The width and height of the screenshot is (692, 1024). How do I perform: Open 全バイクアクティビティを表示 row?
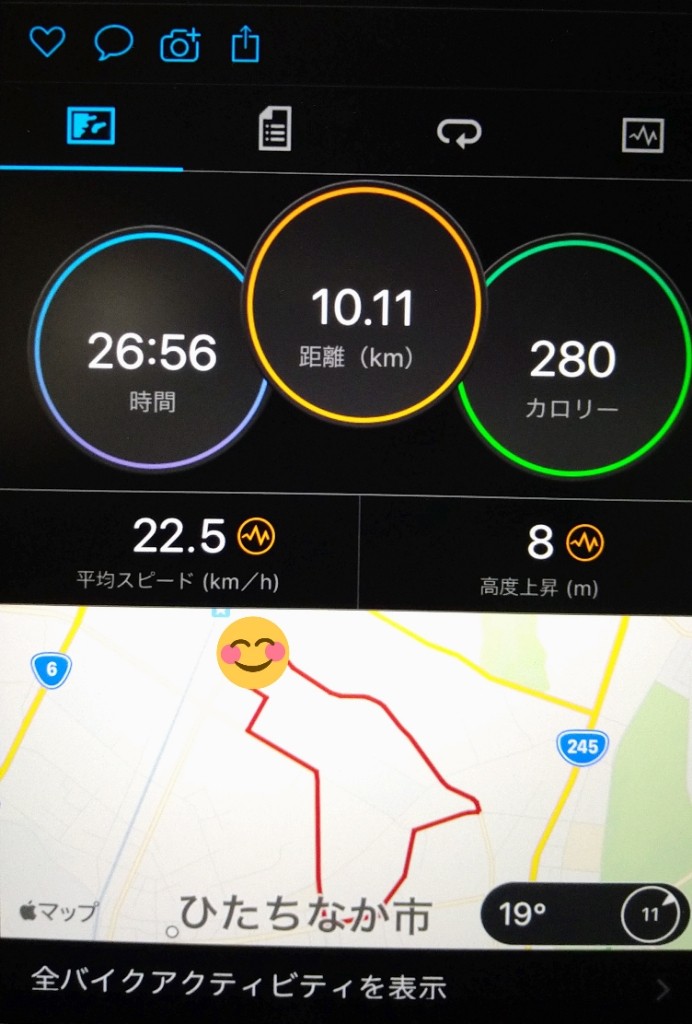click(x=346, y=986)
